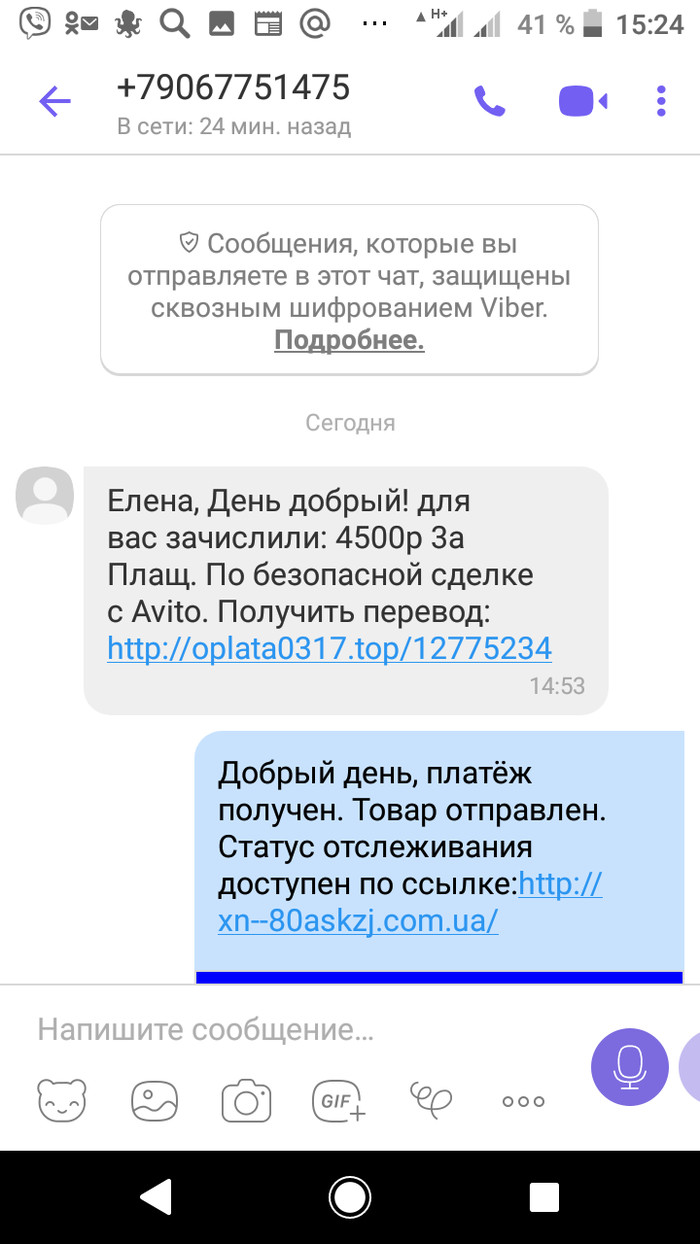700x1244 pixels.
Task: Open the camera to take photo
Action: pyautogui.click(x=246, y=1101)
